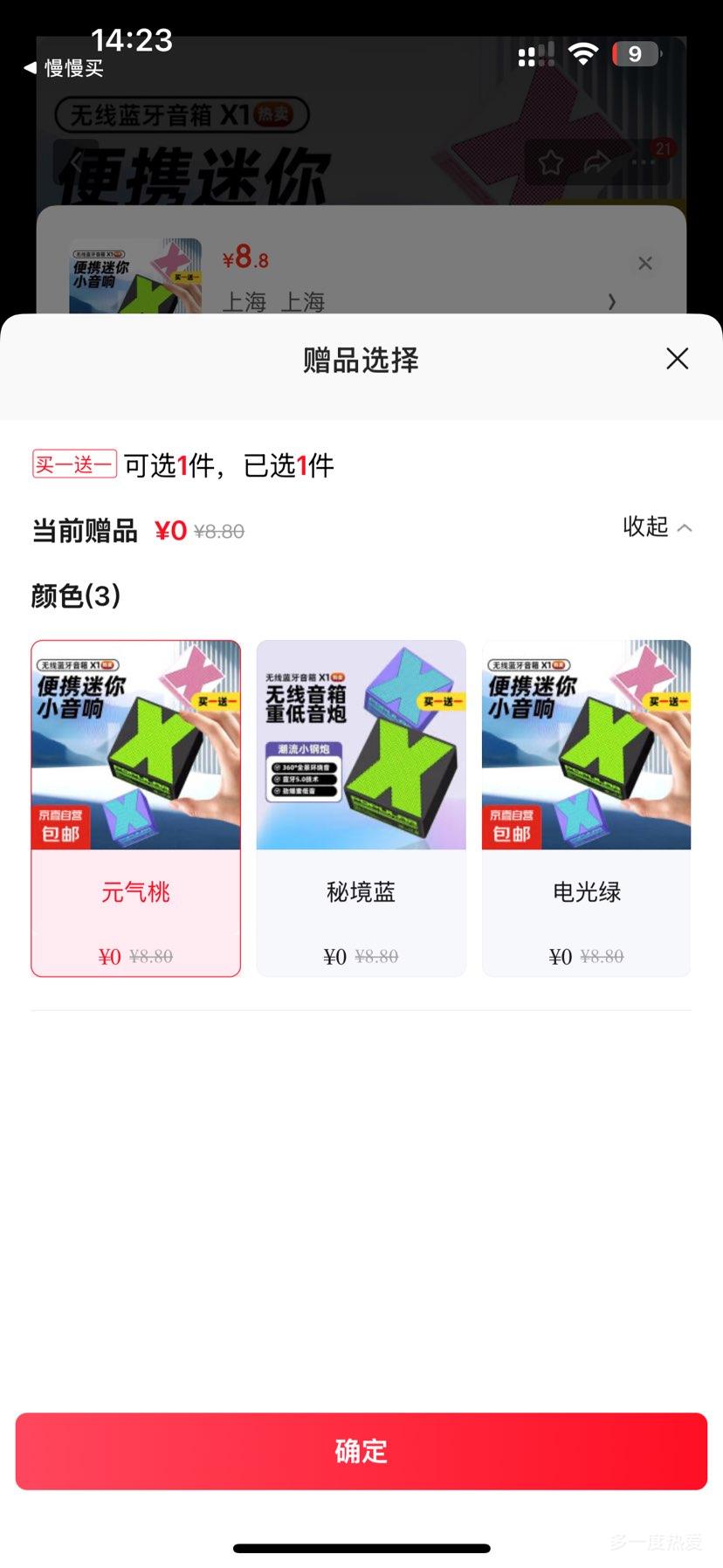Tap the 元气桃 product thumbnail image
Screen dimensions: 723x1568
click(x=135, y=744)
